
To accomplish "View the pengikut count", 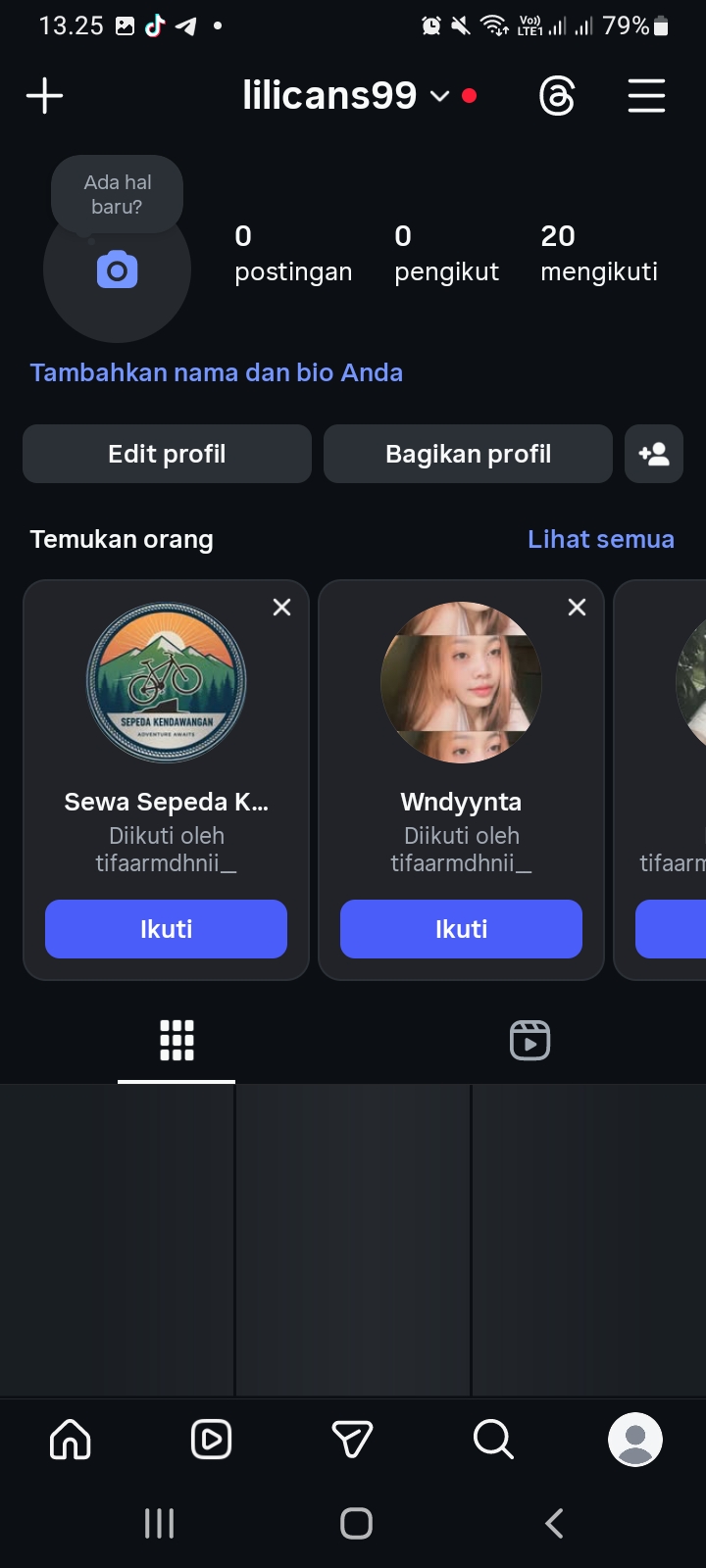I will pos(446,253).
